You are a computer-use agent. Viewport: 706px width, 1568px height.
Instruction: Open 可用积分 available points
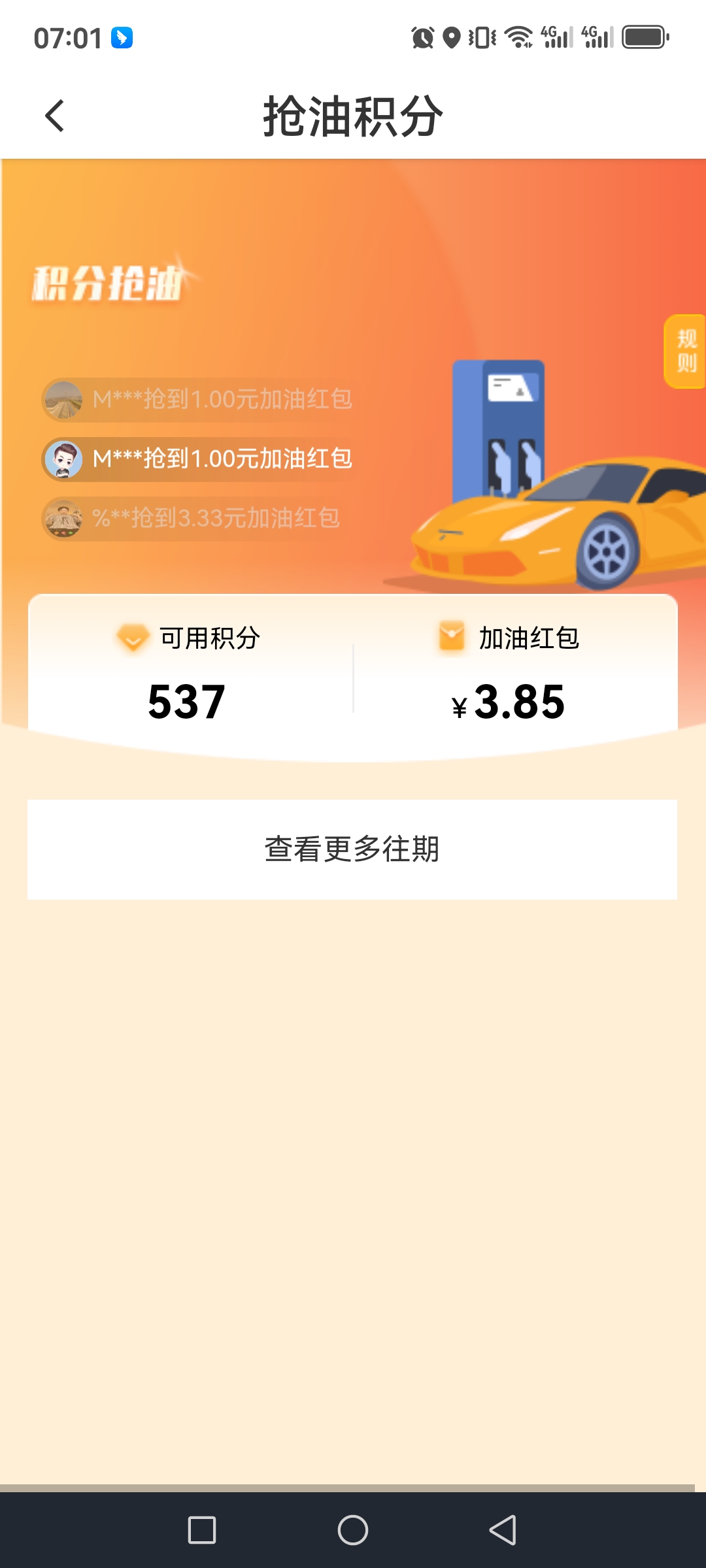[x=190, y=673]
